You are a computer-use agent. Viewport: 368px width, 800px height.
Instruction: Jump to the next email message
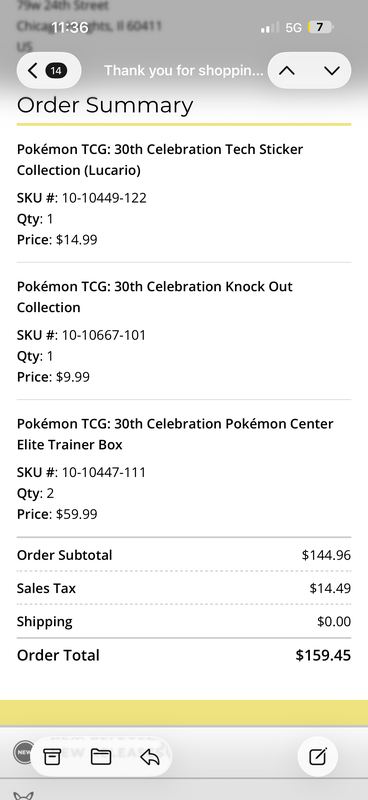[332, 70]
